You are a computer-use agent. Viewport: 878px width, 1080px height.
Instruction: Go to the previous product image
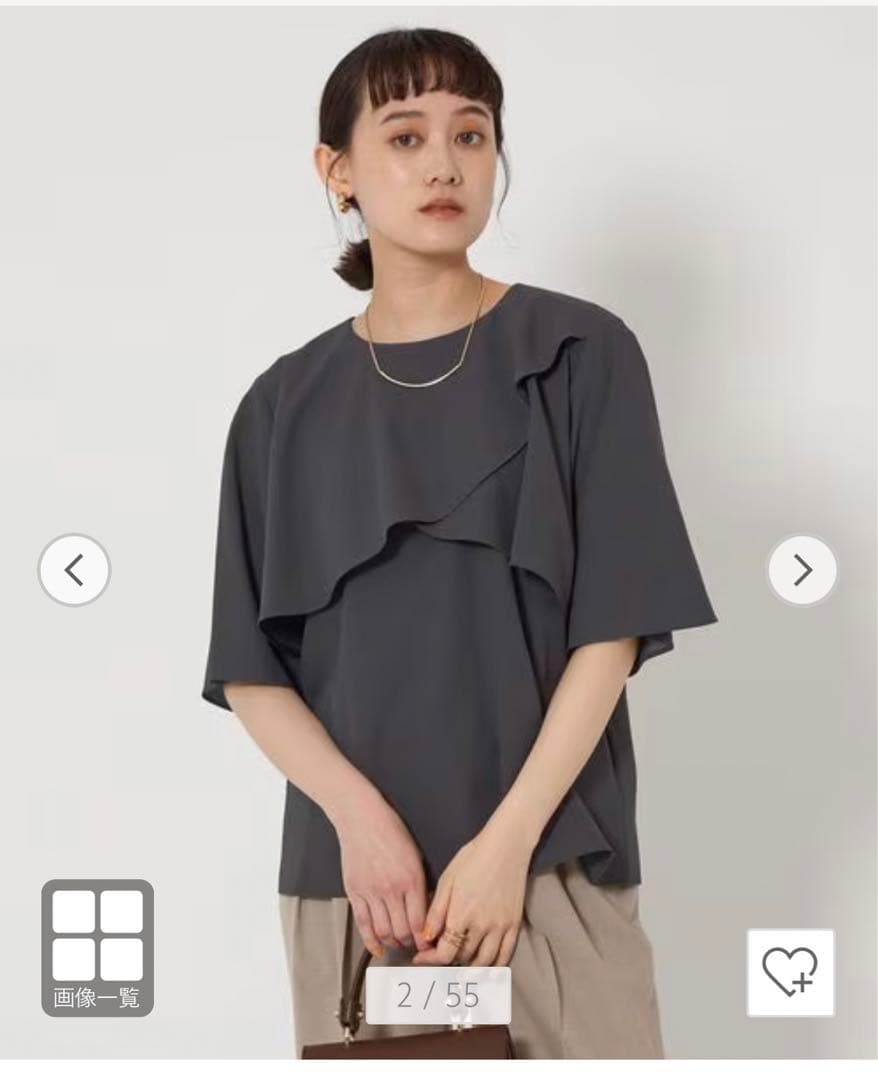pos(74,570)
